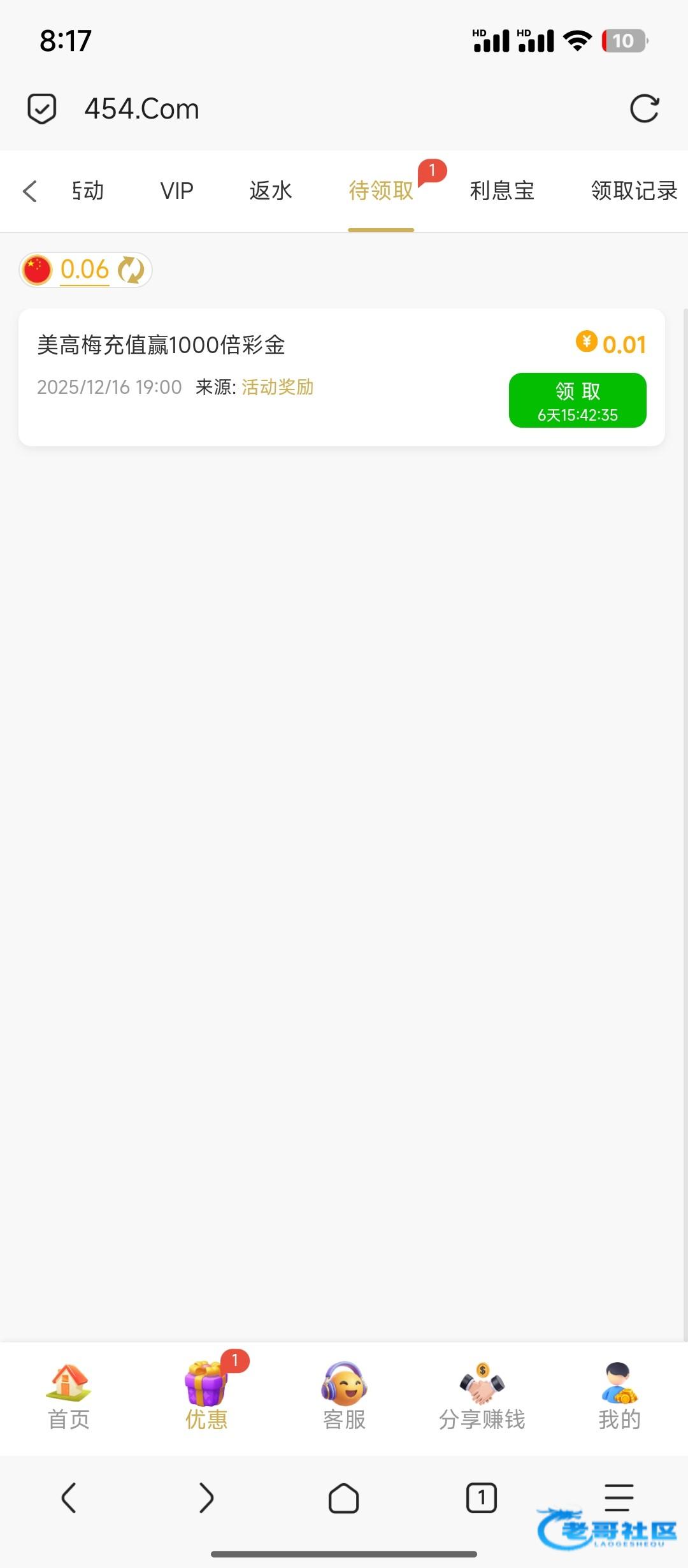
Task: Refresh the 0.06 balance
Action: [131, 270]
